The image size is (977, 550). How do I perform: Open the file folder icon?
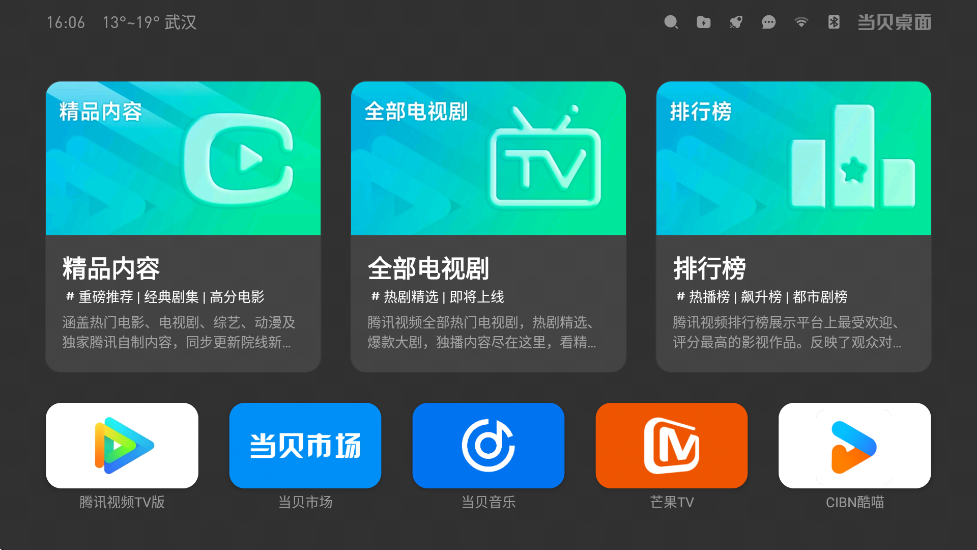tap(704, 22)
